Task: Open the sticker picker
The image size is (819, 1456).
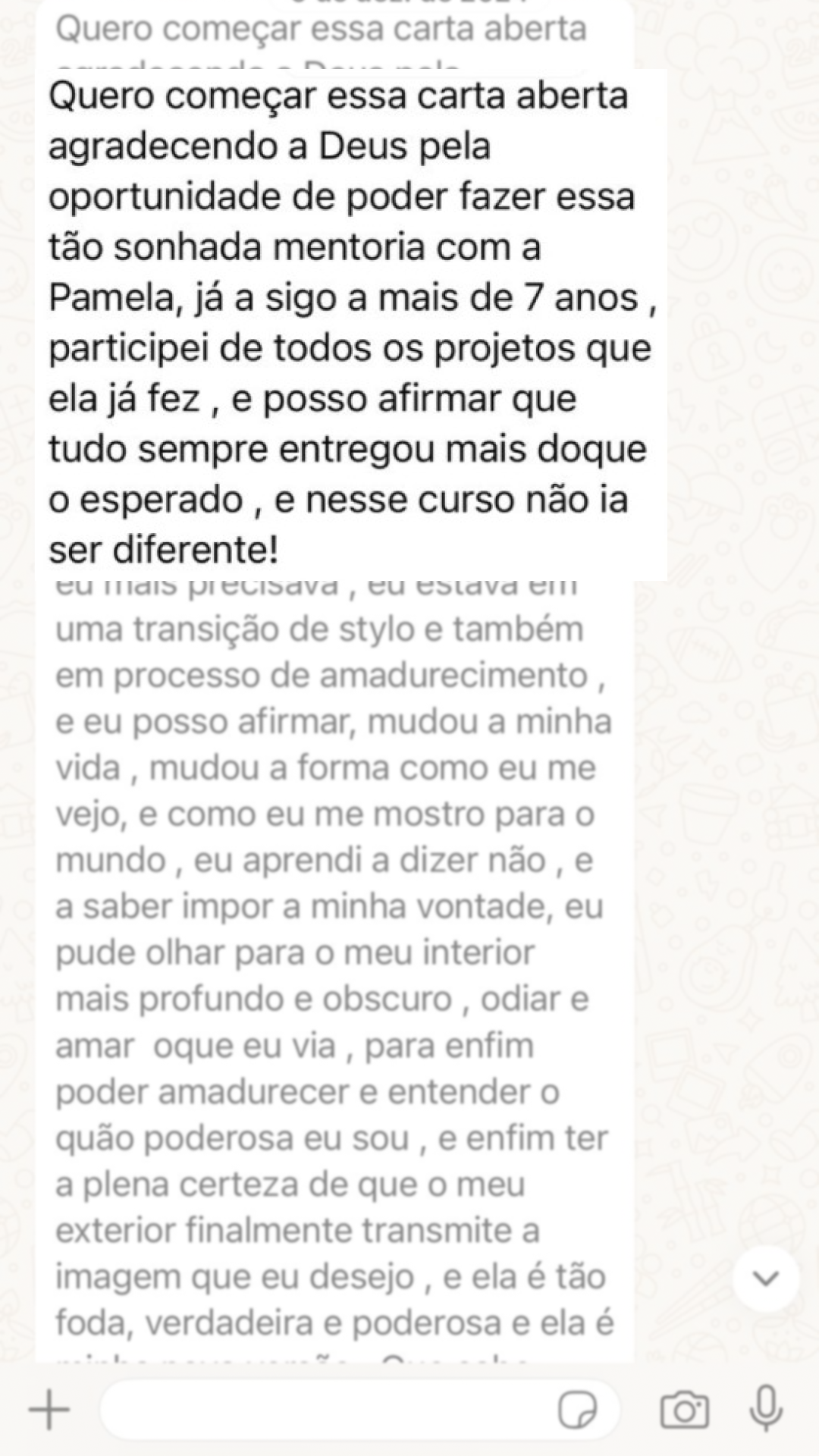Action: coord(577,1410)
